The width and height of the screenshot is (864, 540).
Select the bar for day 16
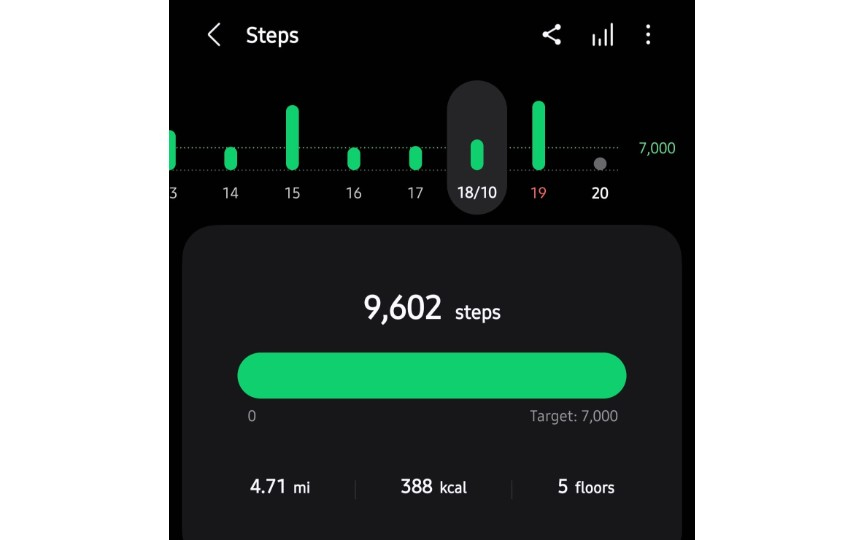(354, 158)
